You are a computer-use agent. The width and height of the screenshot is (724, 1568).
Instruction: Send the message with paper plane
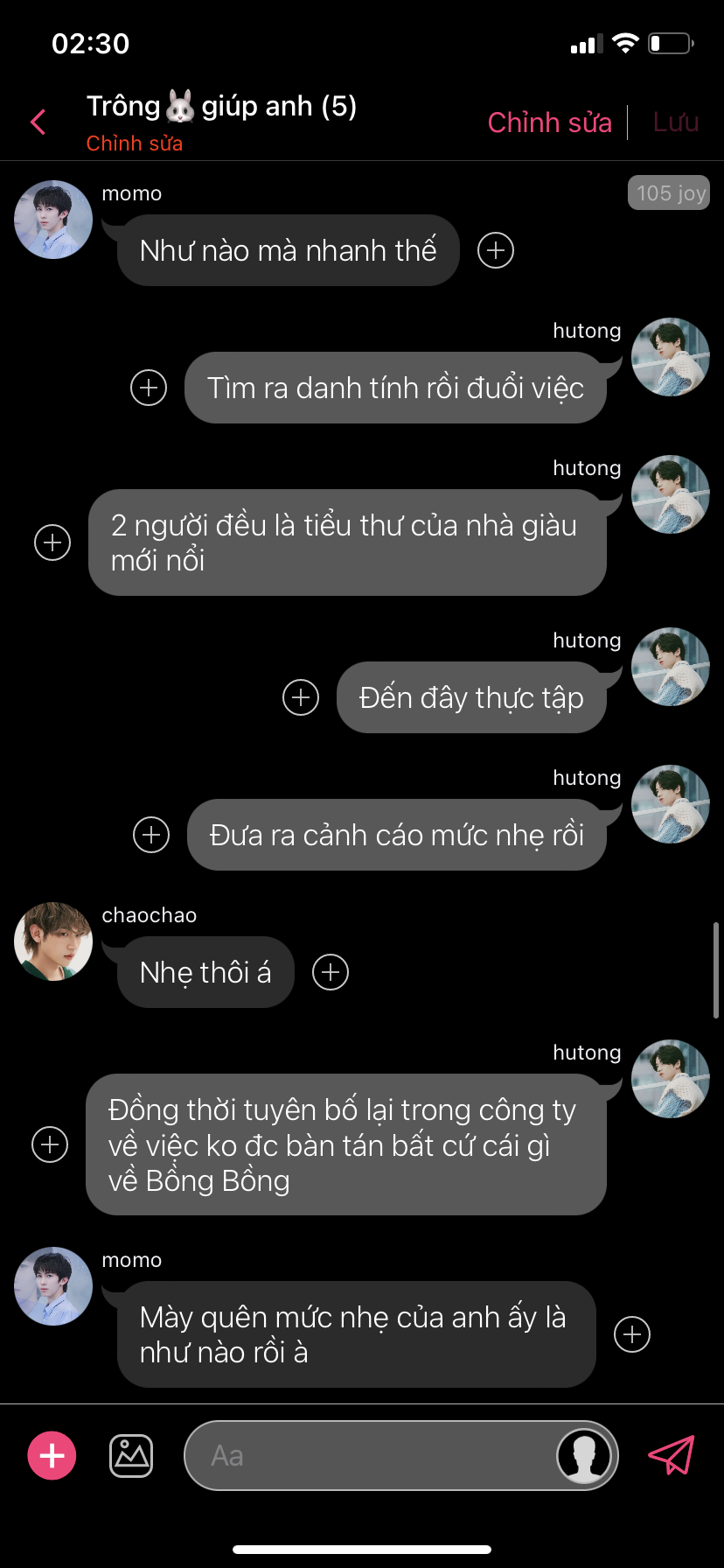click(671, 1456)
